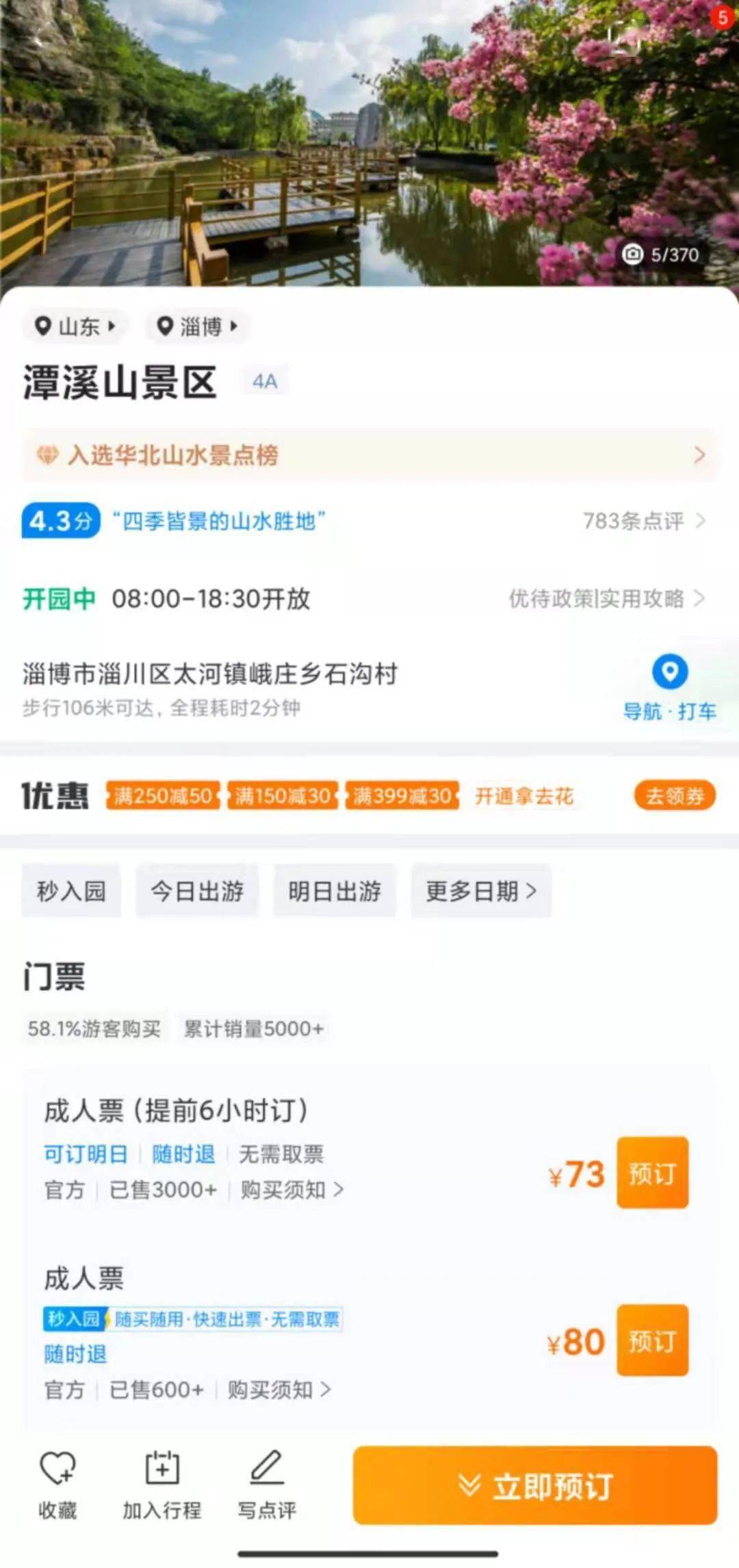Book the ¥80 adult ticket

point(652,1341)
